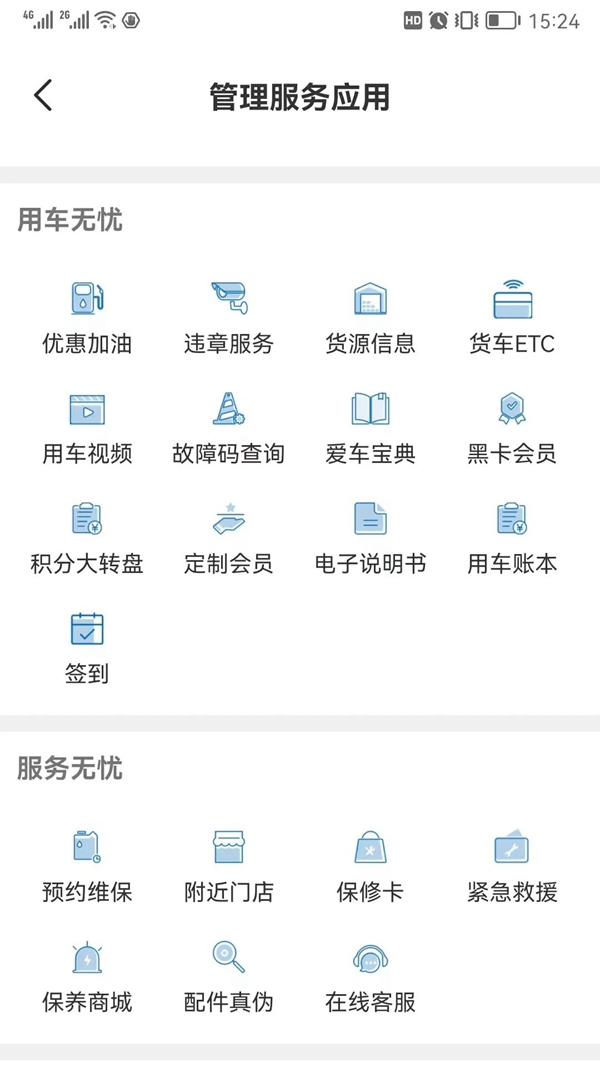
Task: Open 用车账本 vehicle ledger
Action: tap(512, 519)
